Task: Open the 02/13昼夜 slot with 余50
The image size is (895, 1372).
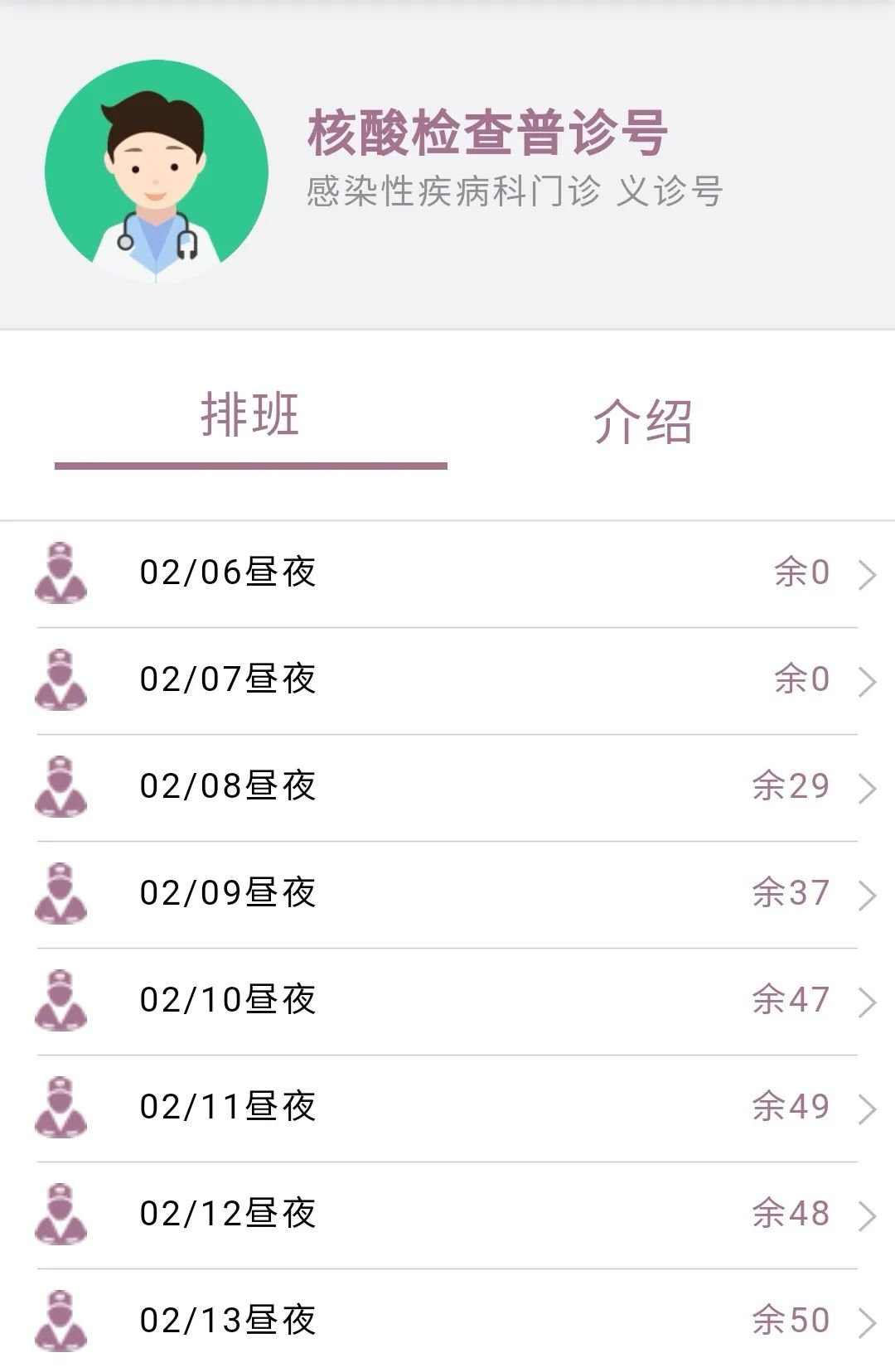Action: [x=447, y=1321]
